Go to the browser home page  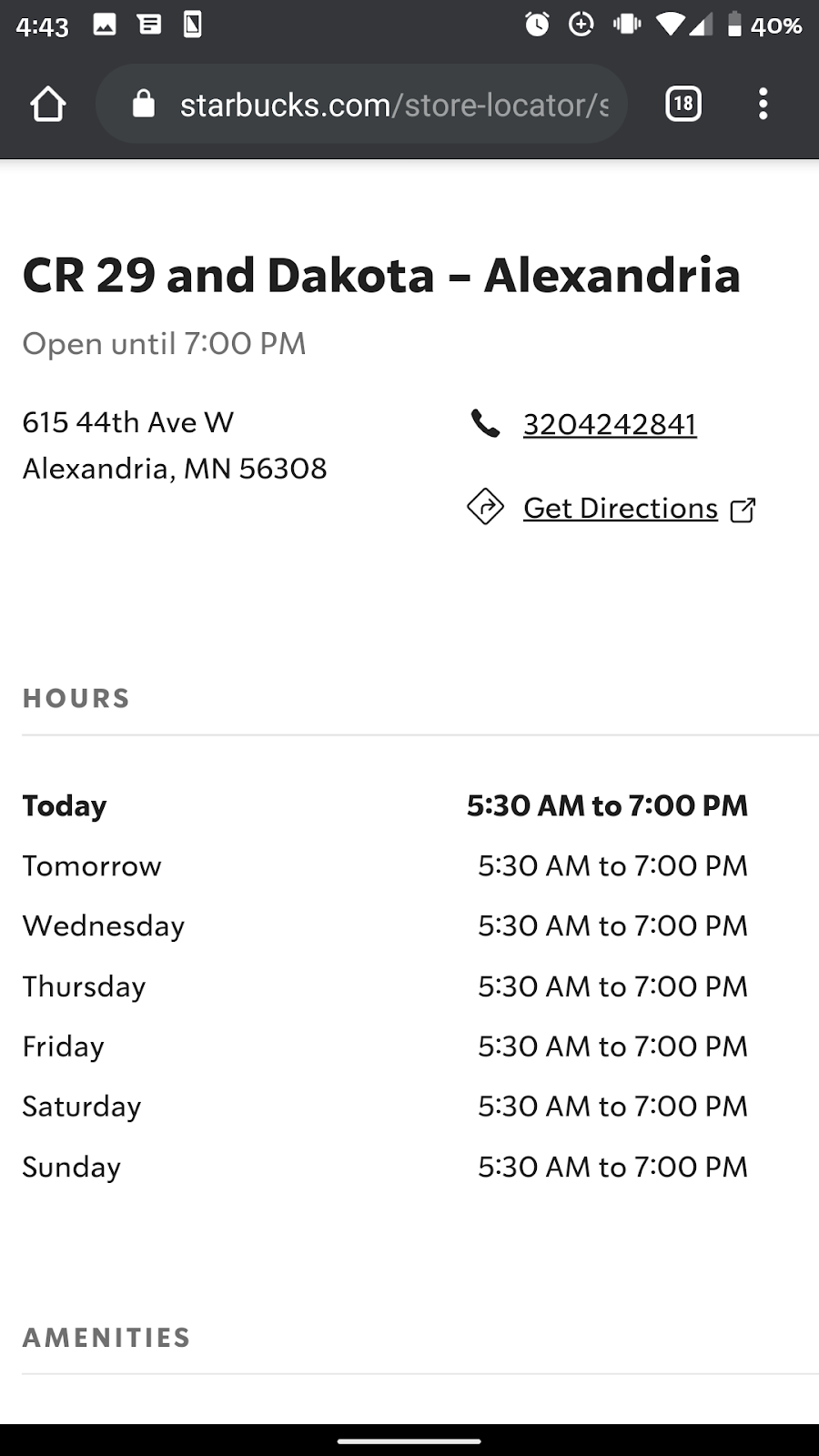coord(47,105)
